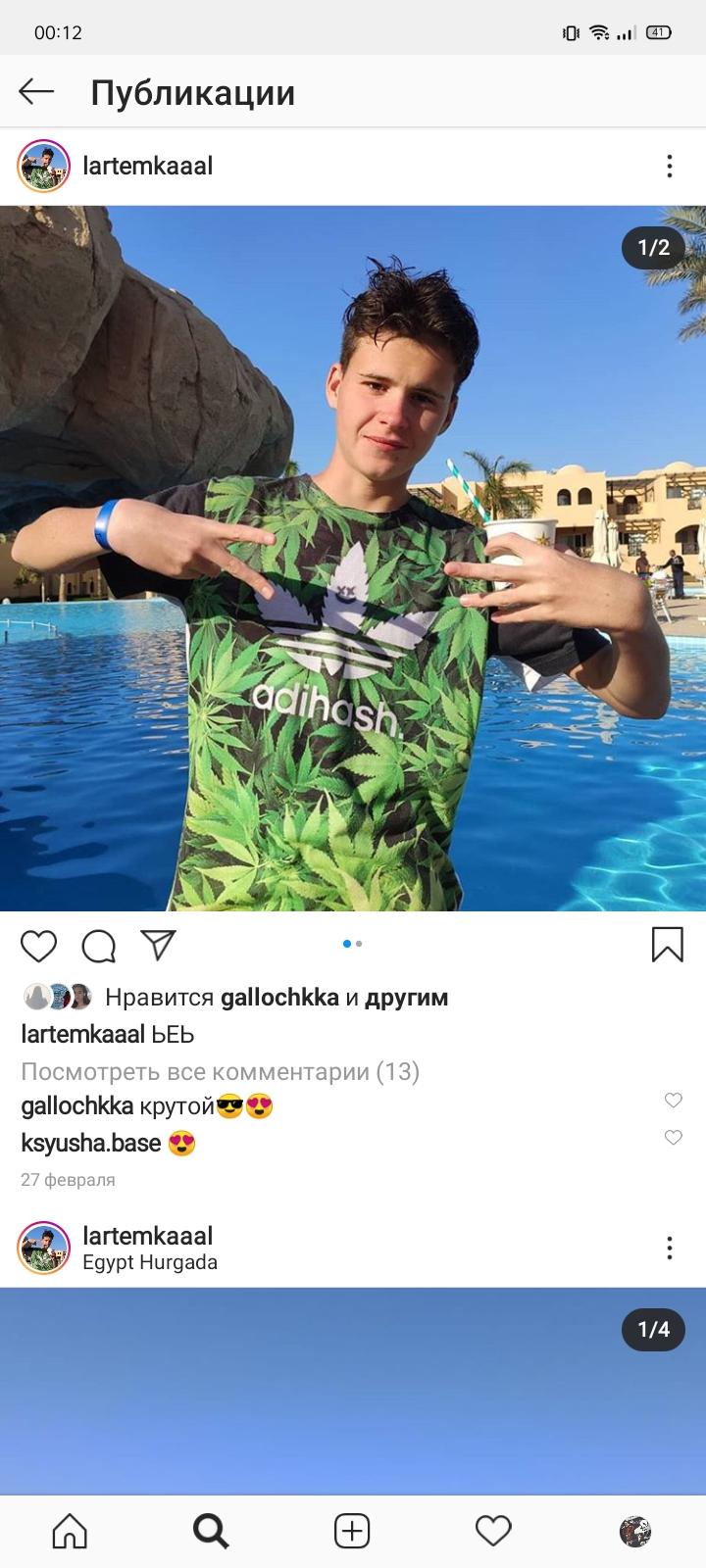Go to the Home feed tab
This screenshot has width=706, height=1568.
point(70,1531)
